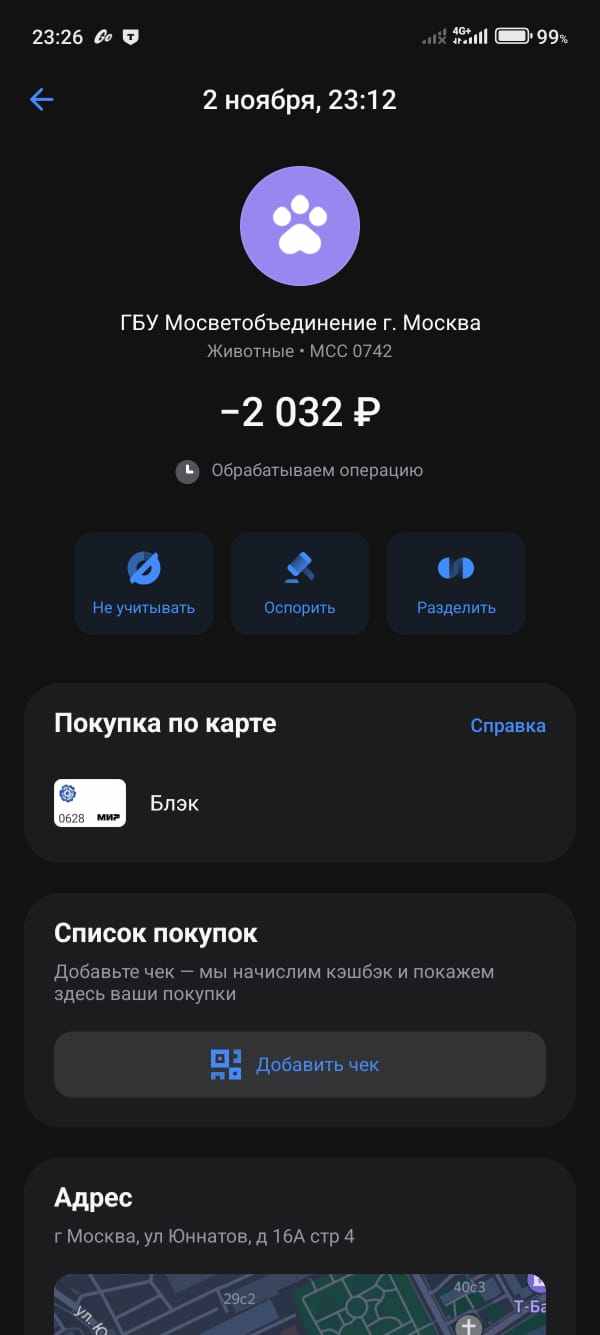The width and height of the screenshot is (600, 1335).
Task: Go back using the top-left arrow
Action: pyautogui.click(x=41, y=99)
